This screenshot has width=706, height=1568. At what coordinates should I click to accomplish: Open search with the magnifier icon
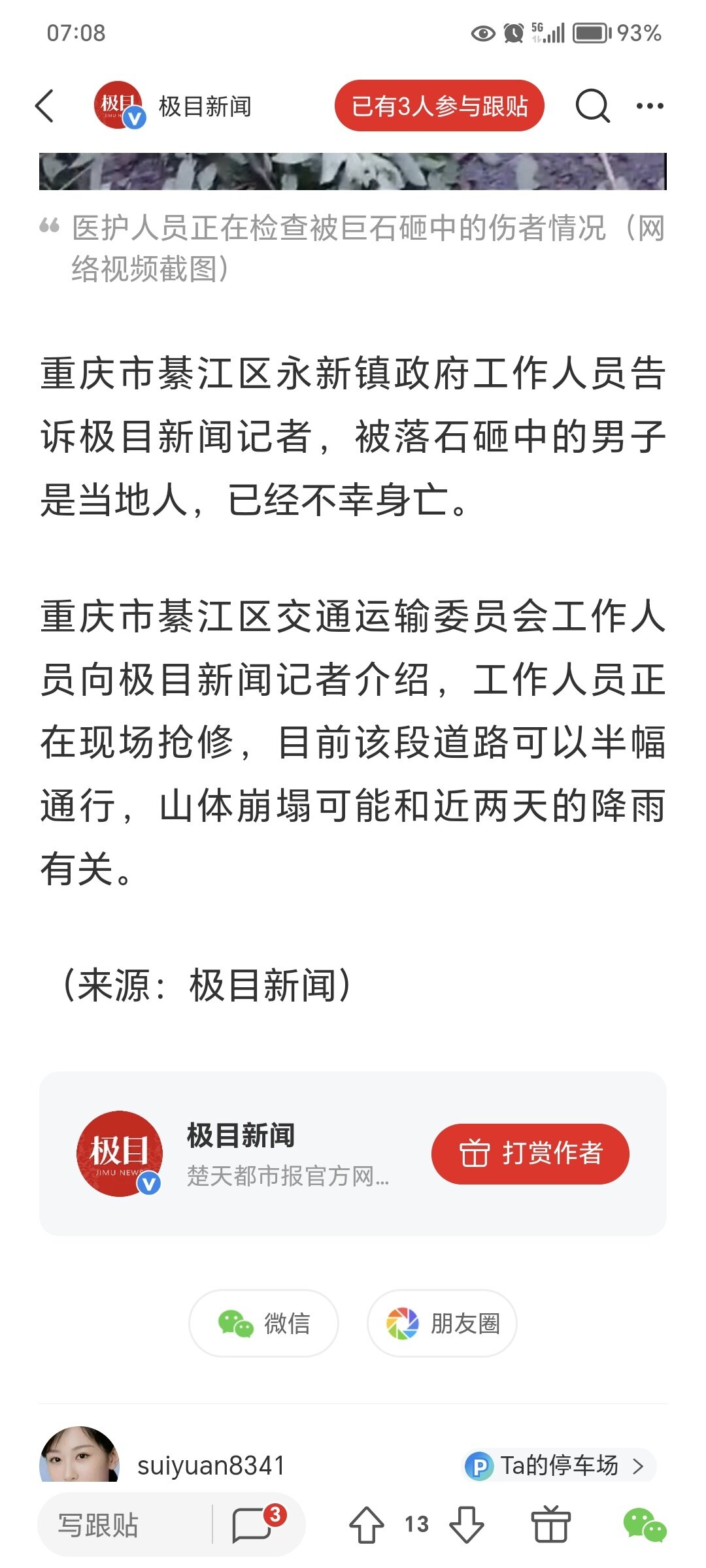coord(592,106)
